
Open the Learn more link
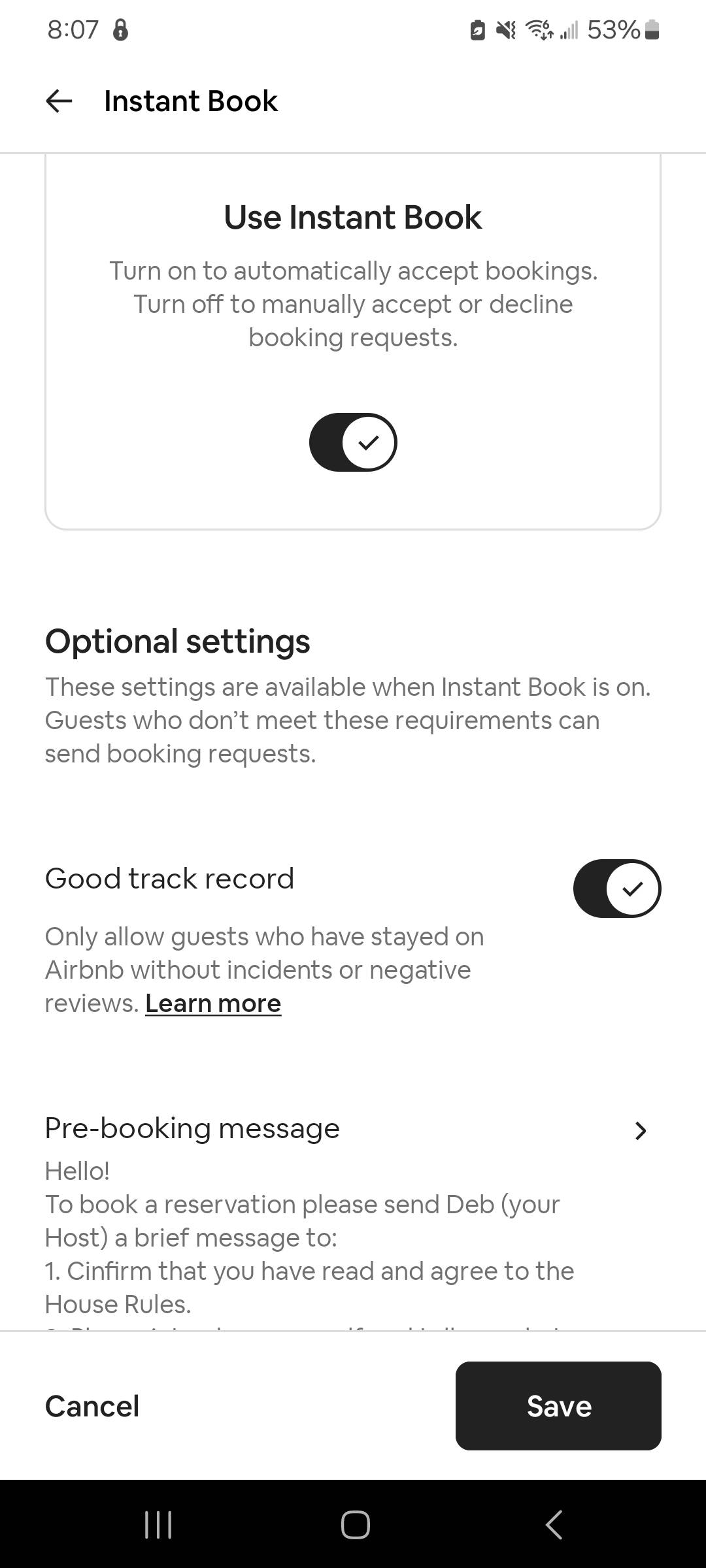pos(212,1003)
